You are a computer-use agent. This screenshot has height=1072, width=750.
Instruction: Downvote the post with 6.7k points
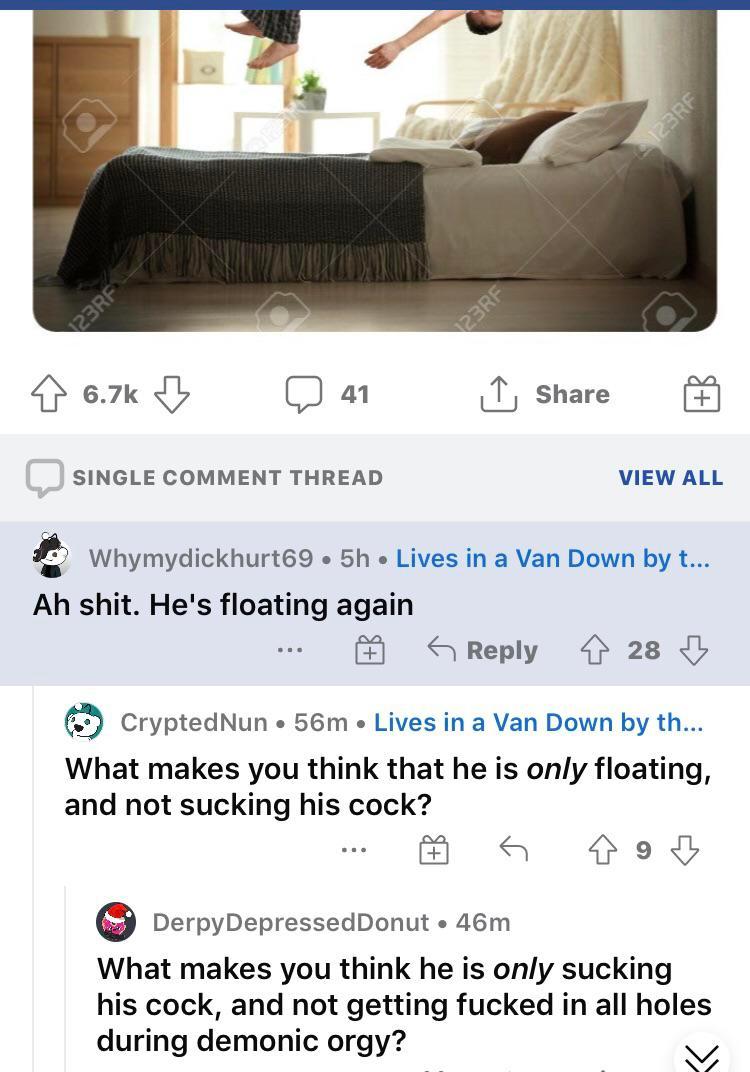[x=172, y=394]
